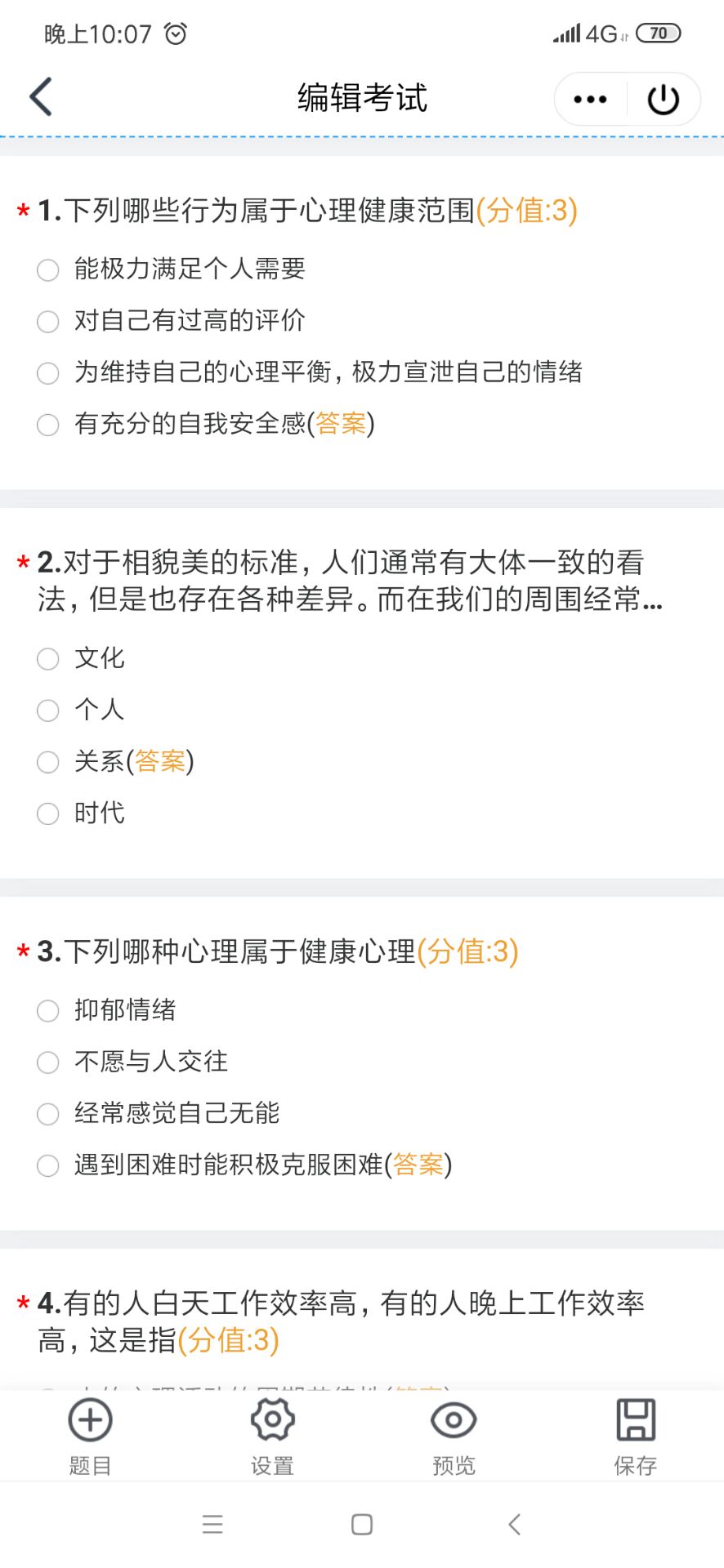Viewport: 724px width, 1568px height.
Task: Select 经常感觉自己无能 option
Action: tap(48, 1113)
